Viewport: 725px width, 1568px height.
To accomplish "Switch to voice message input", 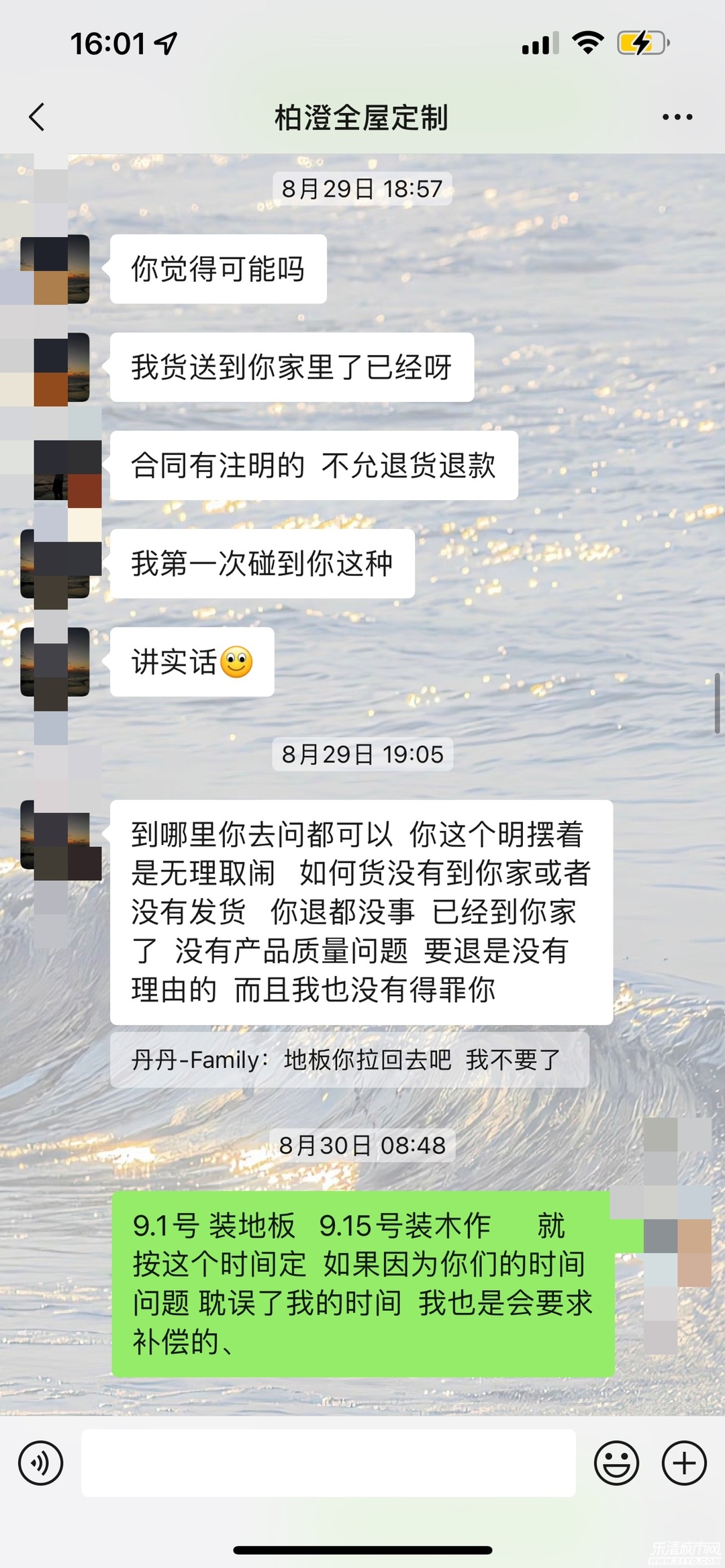I will [x=41, y=1463].
